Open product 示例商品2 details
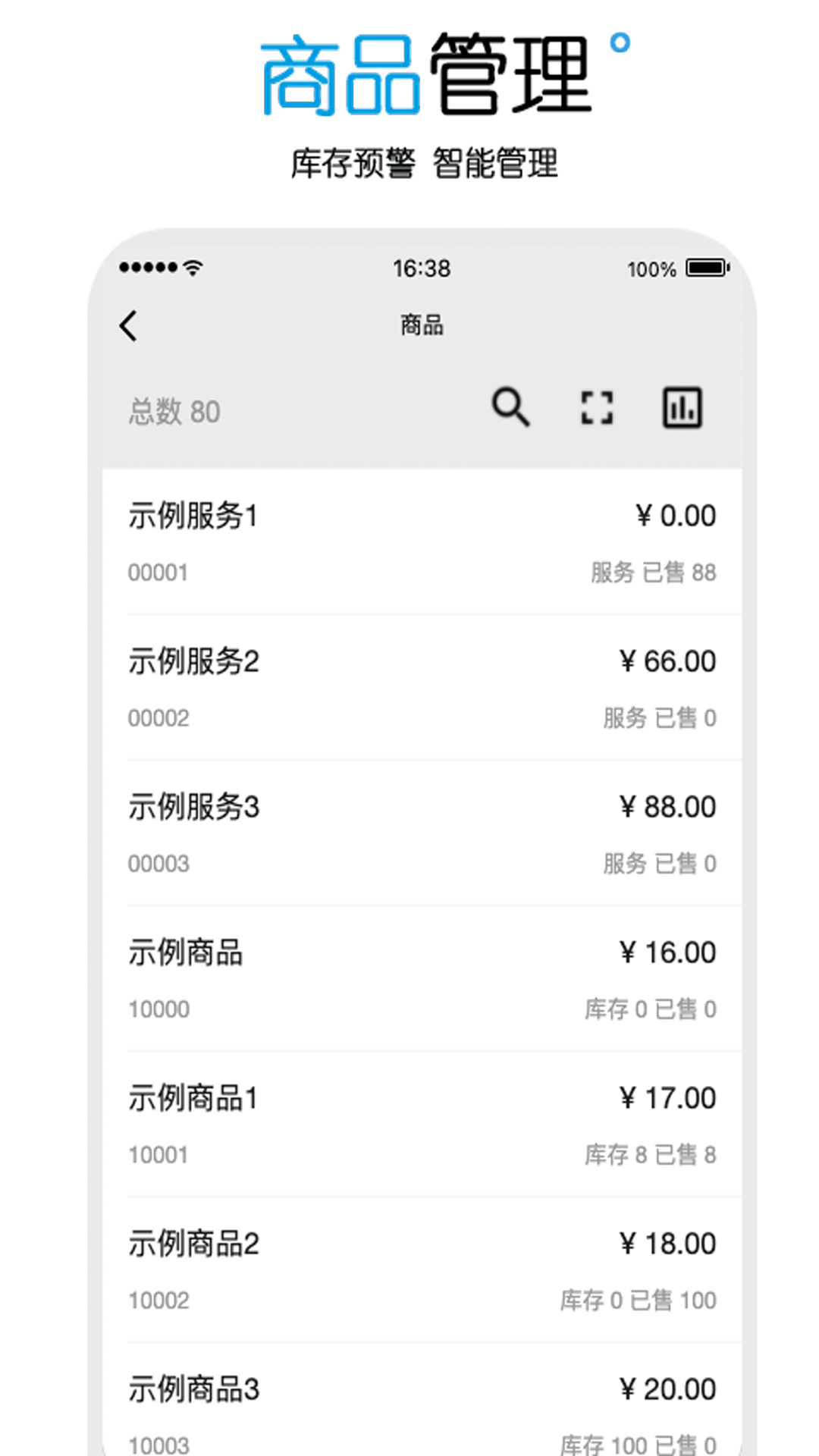 tap(422, 1268)
